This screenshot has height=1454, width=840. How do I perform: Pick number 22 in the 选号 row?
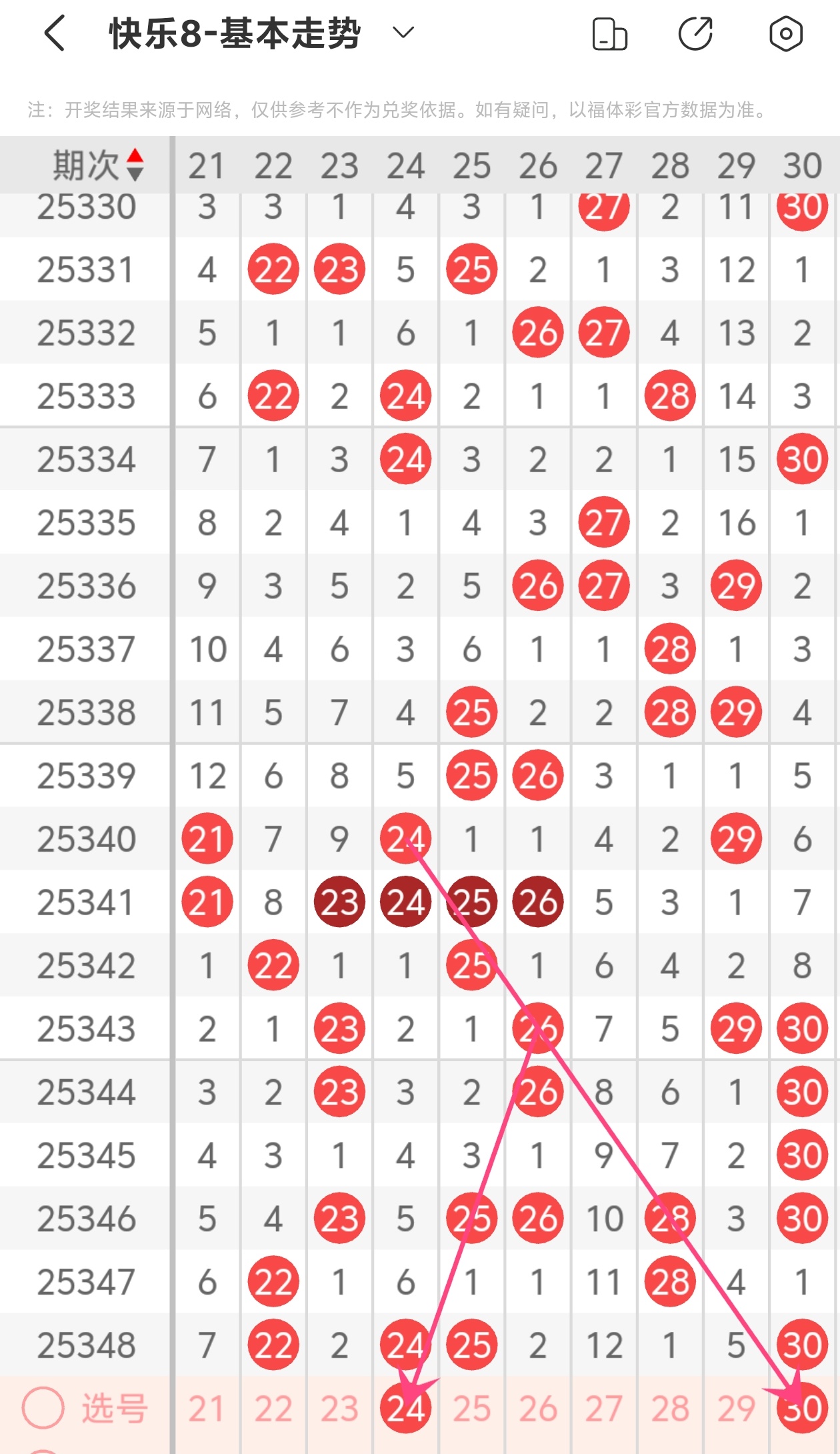[x=273, y=1409]
